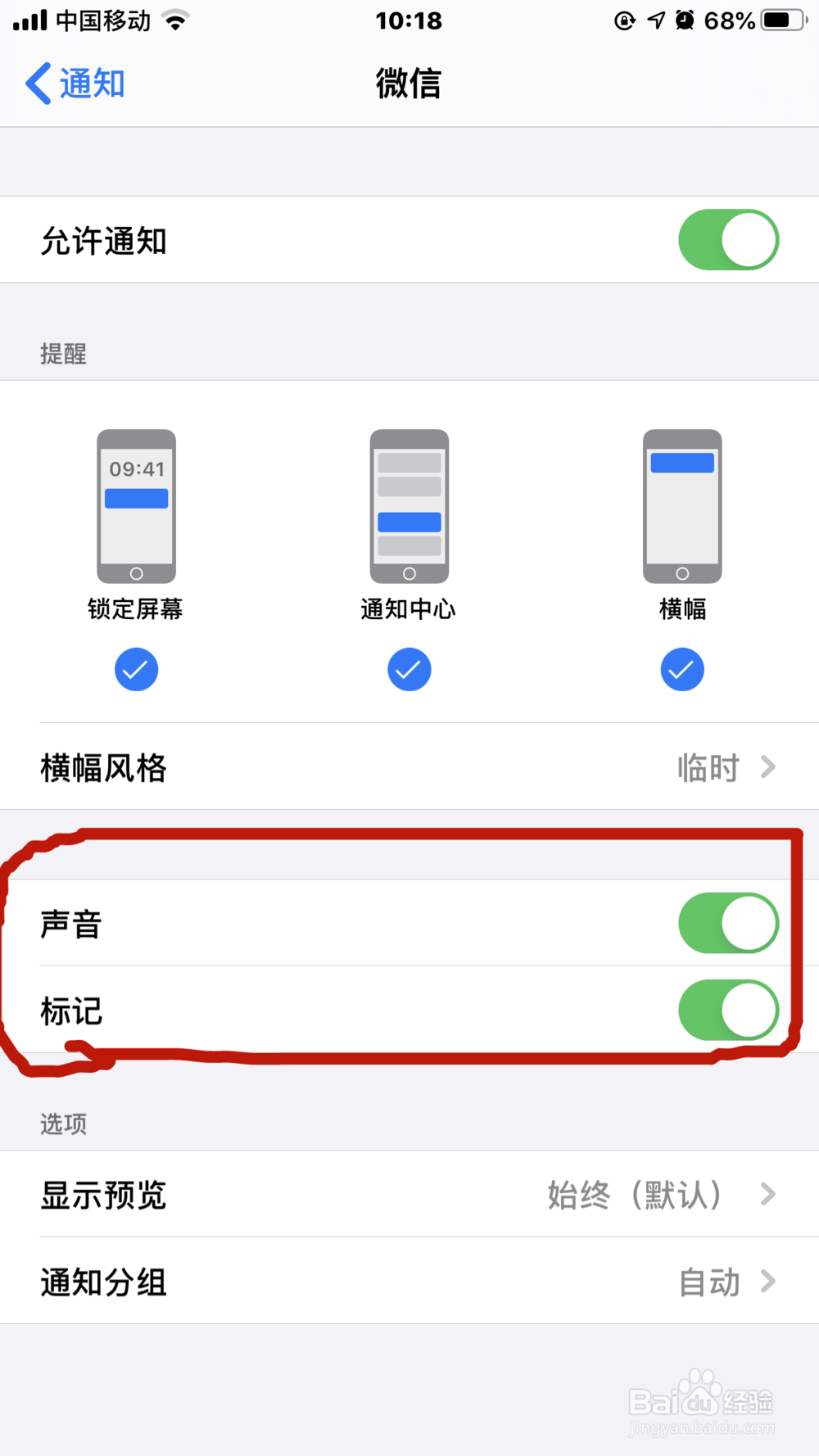
Task: Deselect the 通知中心 checkmark
Action: coord(409,669)
